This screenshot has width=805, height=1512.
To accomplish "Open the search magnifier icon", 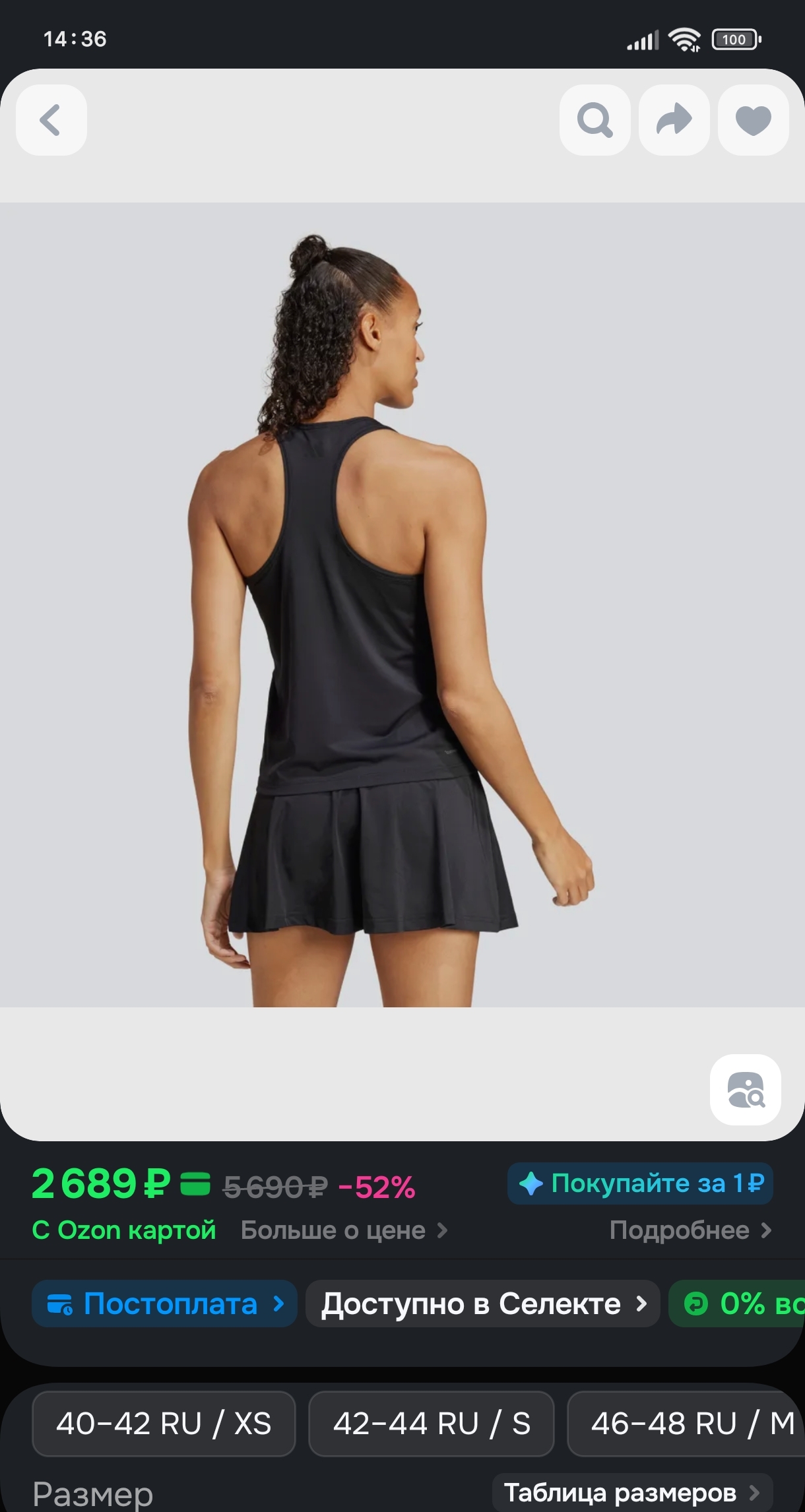I will click(595, 120).
